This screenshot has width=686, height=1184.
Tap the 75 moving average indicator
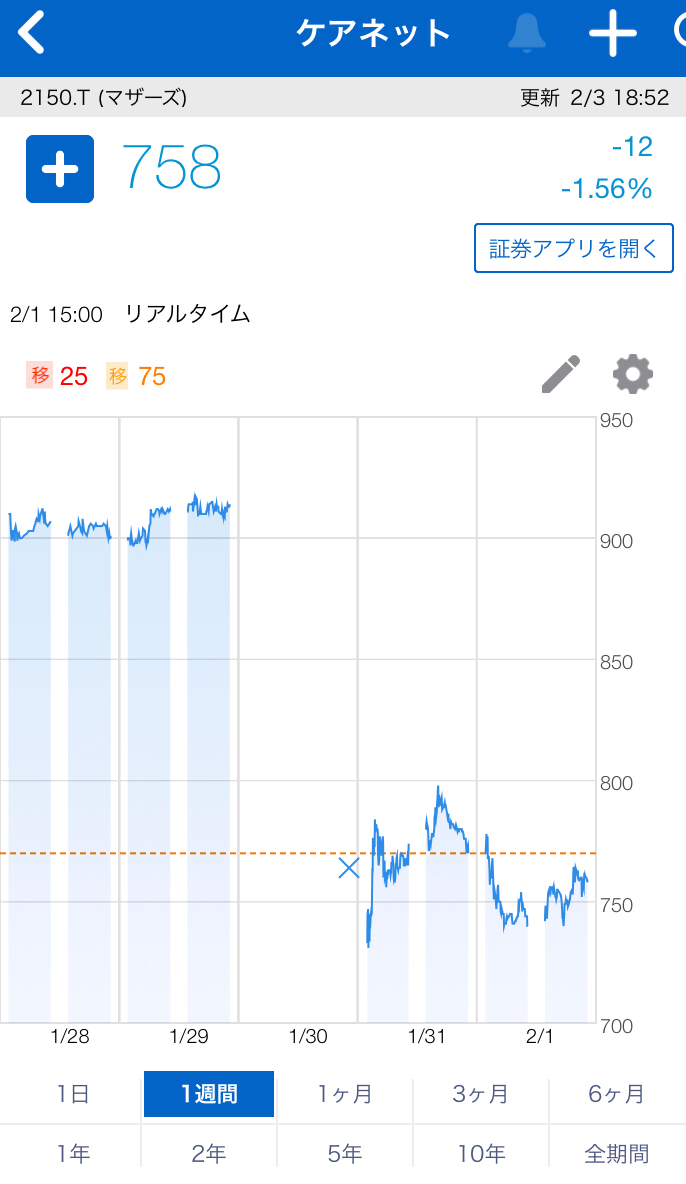[137, 376]
